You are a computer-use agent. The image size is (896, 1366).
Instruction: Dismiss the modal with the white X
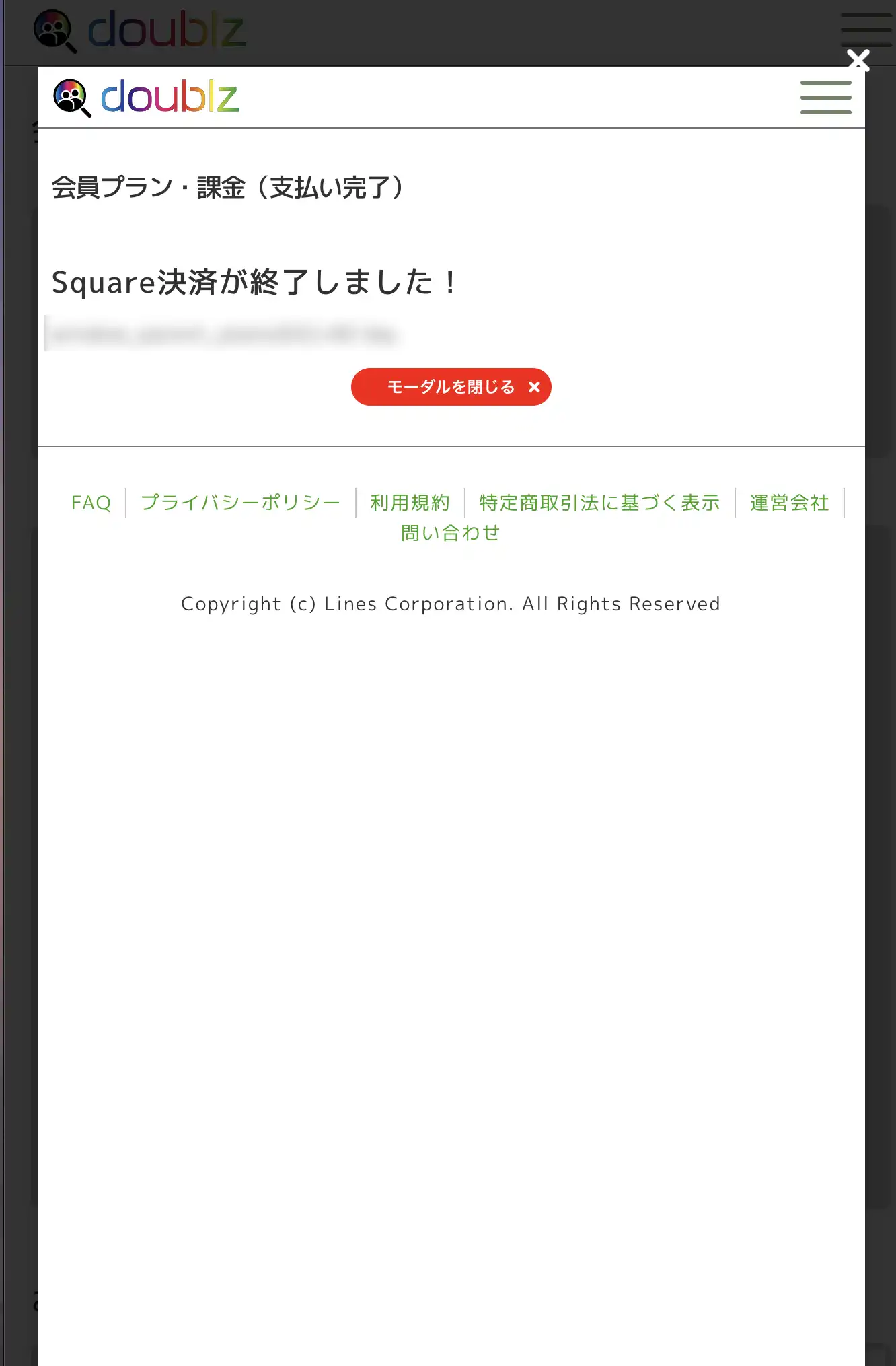tap(858, 60)
